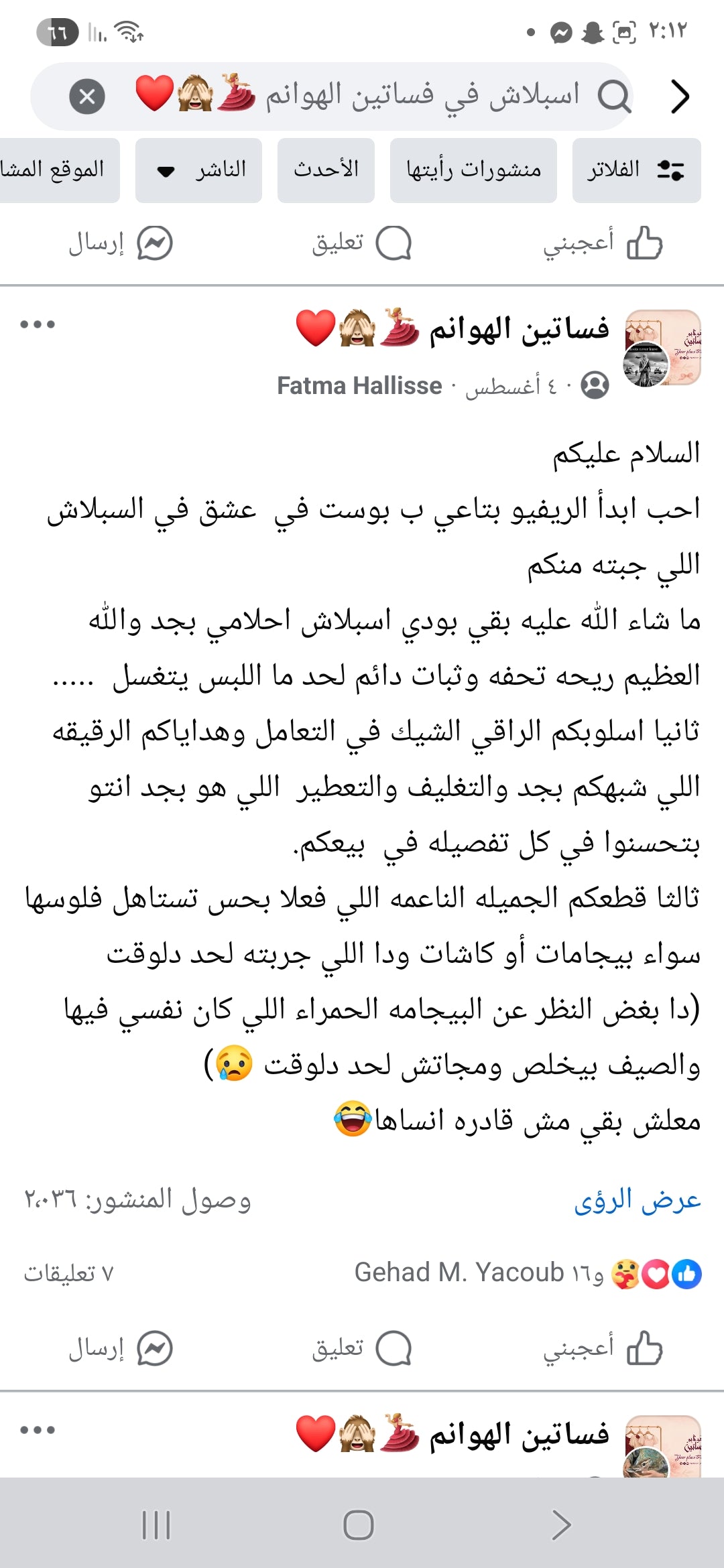Image resolution: width=724 pixels, height=1568 pixels.
Task: Open Fatma Hallisse's profile
Action: [359, 386]
